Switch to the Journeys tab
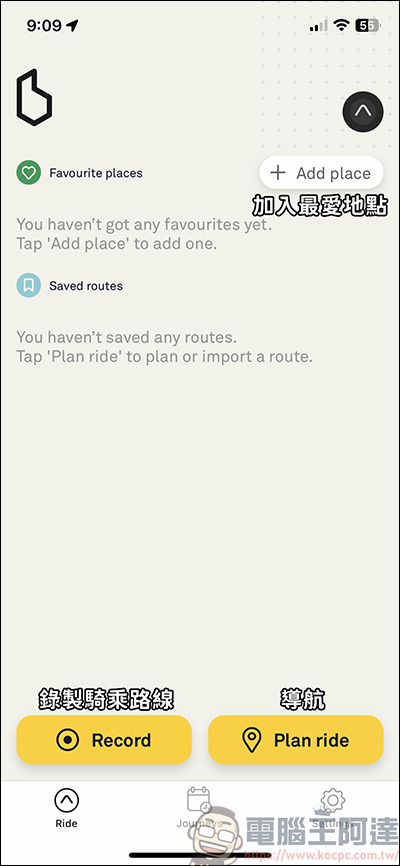The width and height of the screenshot is (400, 866). pyautogui.click(x=199, y=808)
